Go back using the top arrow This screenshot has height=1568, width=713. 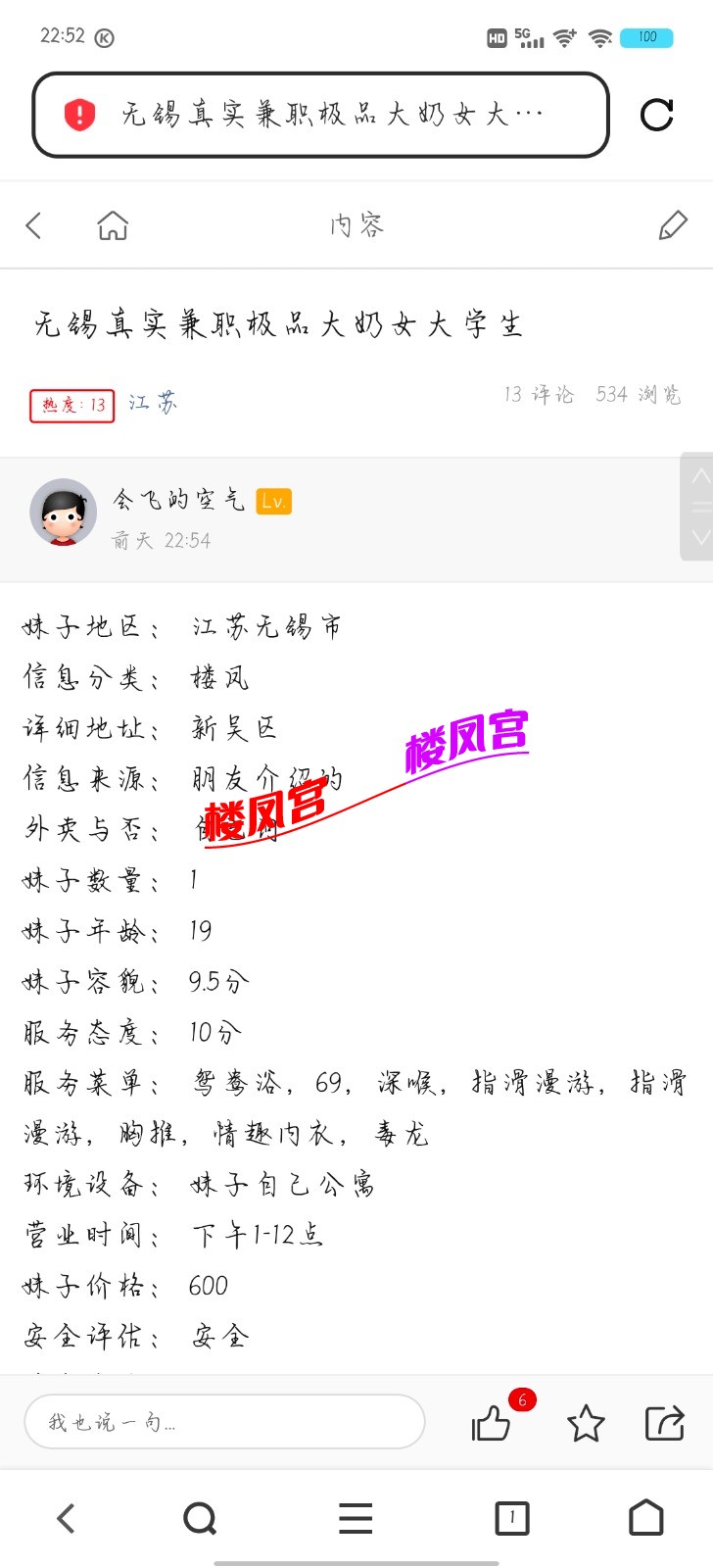click(x=34, y=225)
